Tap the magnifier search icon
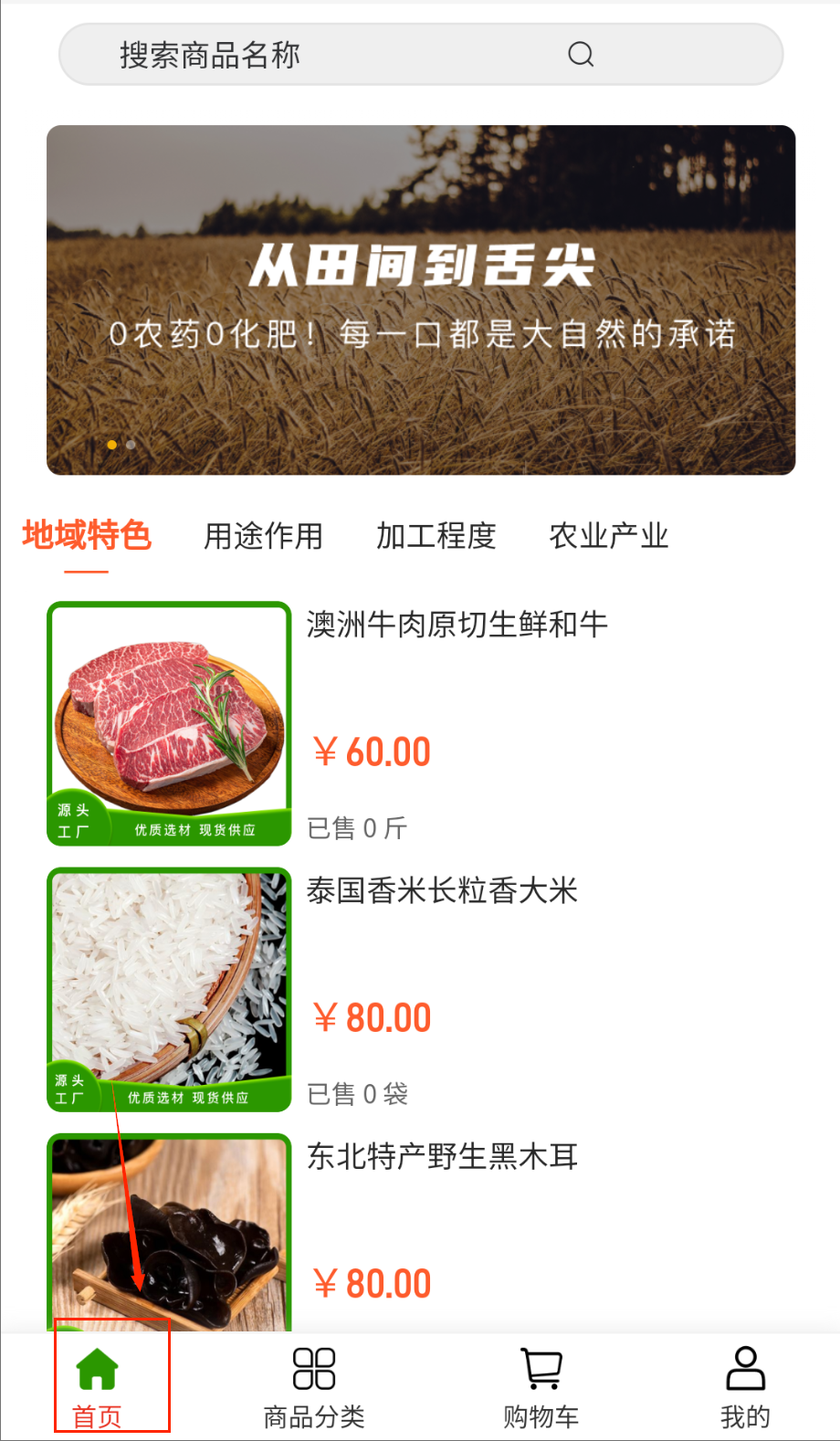840x1441 pixels. pos(581,55)
